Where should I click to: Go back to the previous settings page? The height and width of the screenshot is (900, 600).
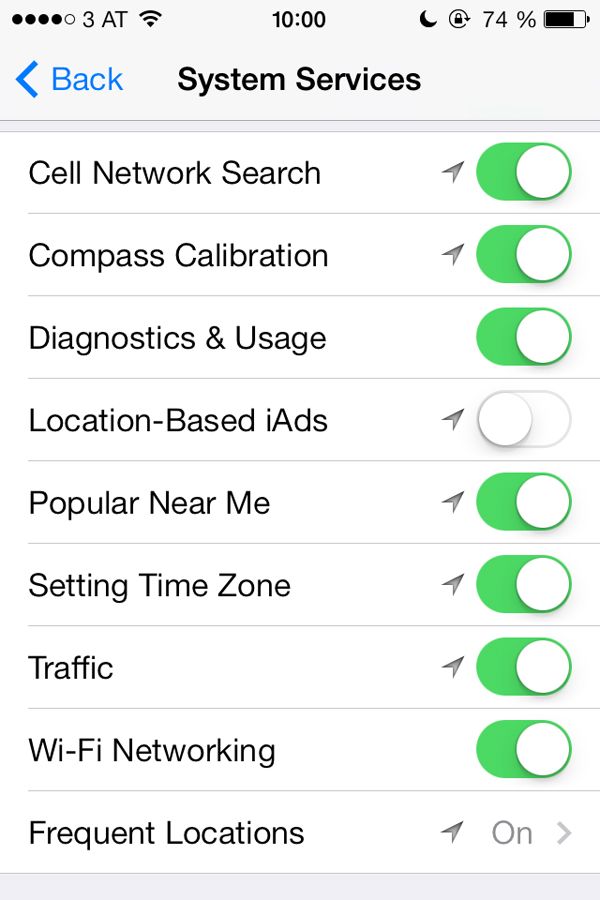tap(70, 79)
